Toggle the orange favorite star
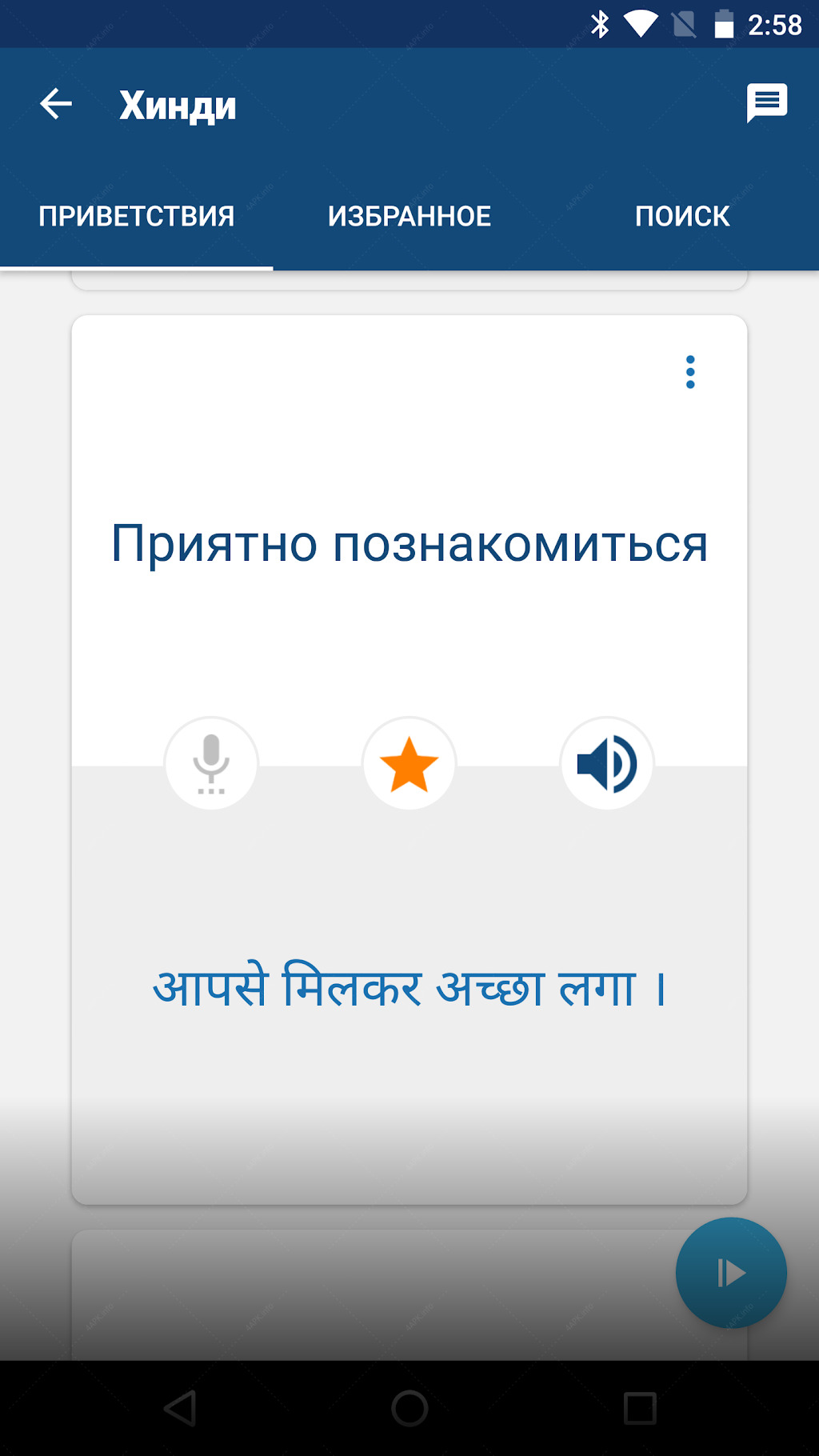 click(x=409, y=763)
